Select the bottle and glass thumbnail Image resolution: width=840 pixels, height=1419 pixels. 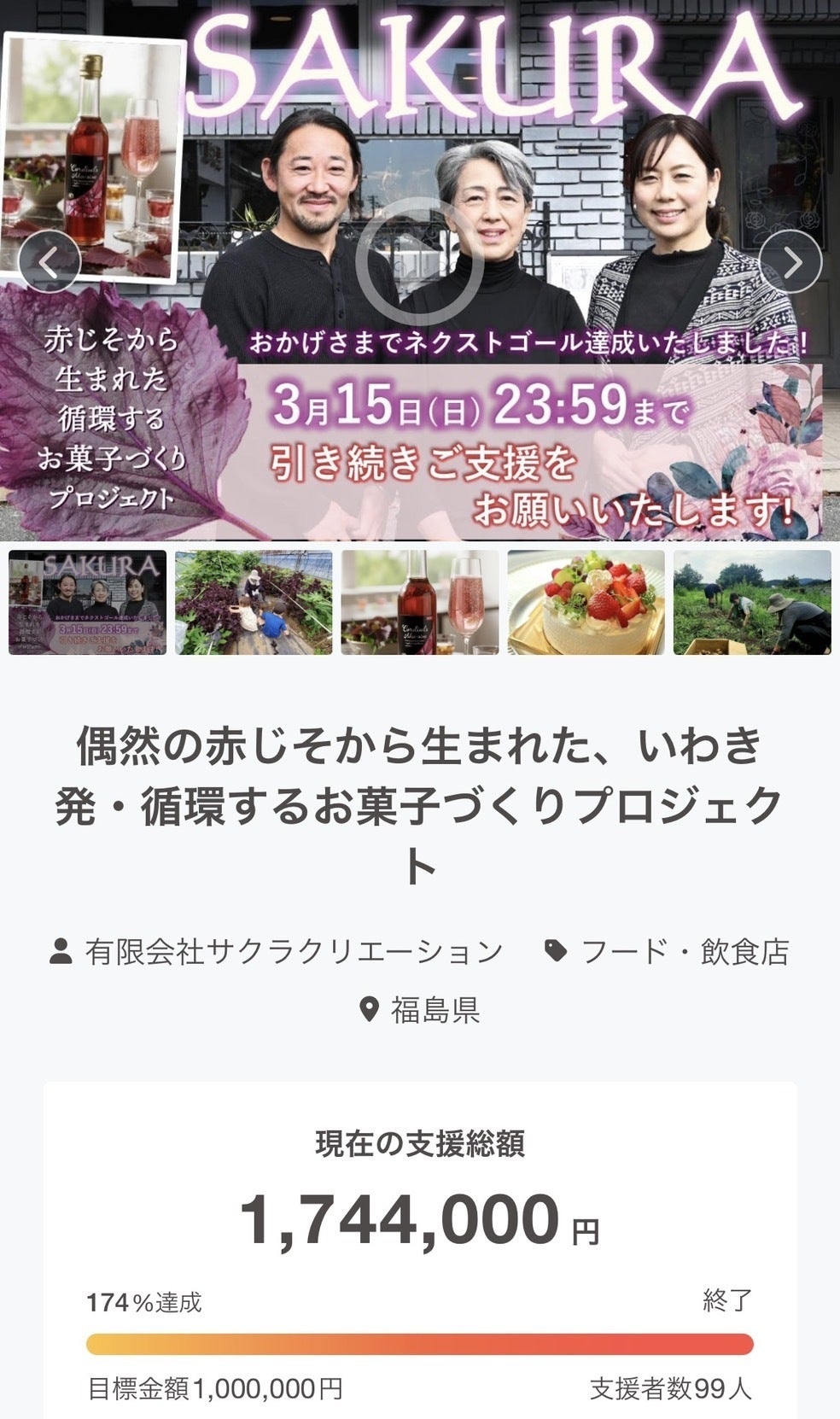[x=419, y=603]
